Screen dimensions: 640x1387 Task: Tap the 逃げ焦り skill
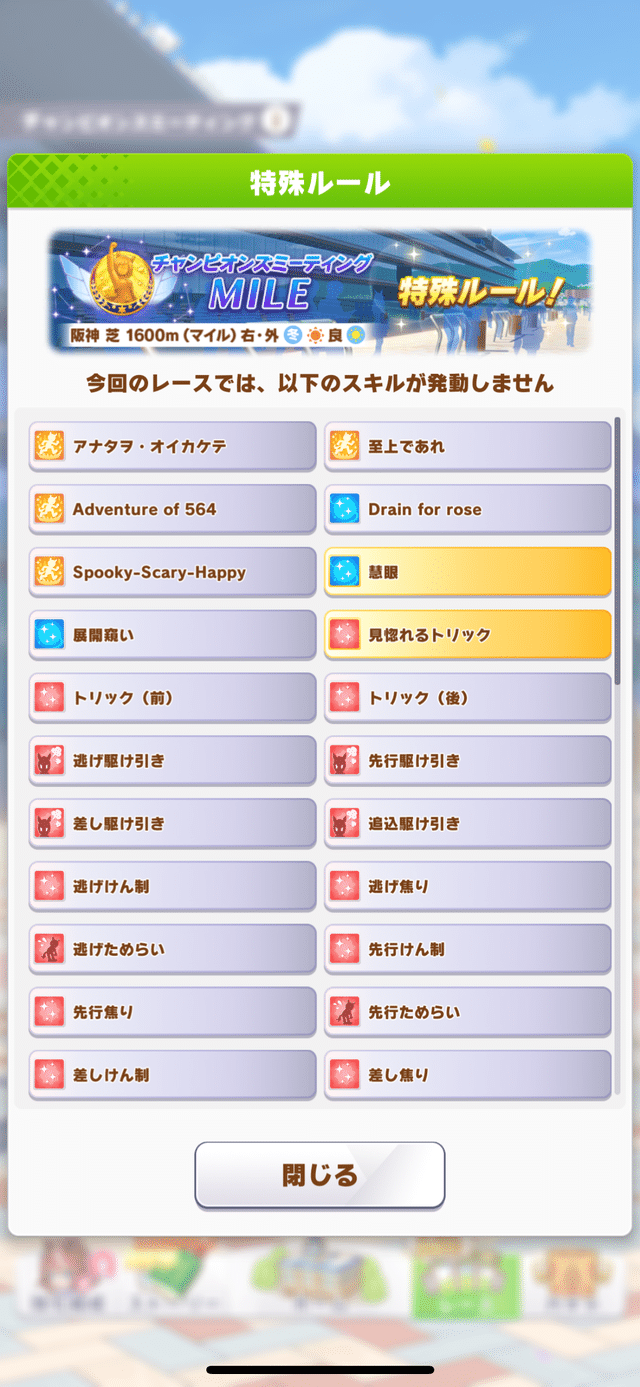pyautogui.click(x=467, y=887)
